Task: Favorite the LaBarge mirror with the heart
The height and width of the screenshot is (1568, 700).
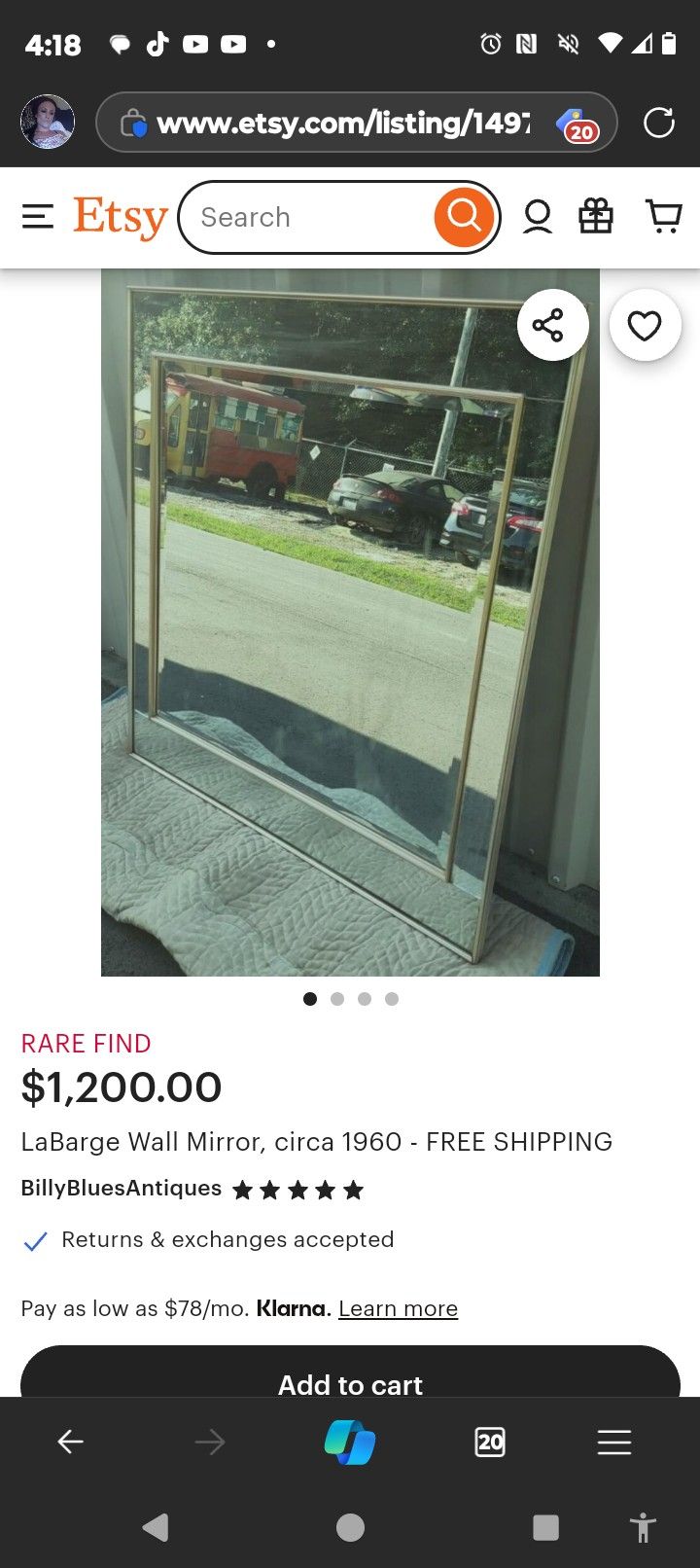Action: pos(645,325)
